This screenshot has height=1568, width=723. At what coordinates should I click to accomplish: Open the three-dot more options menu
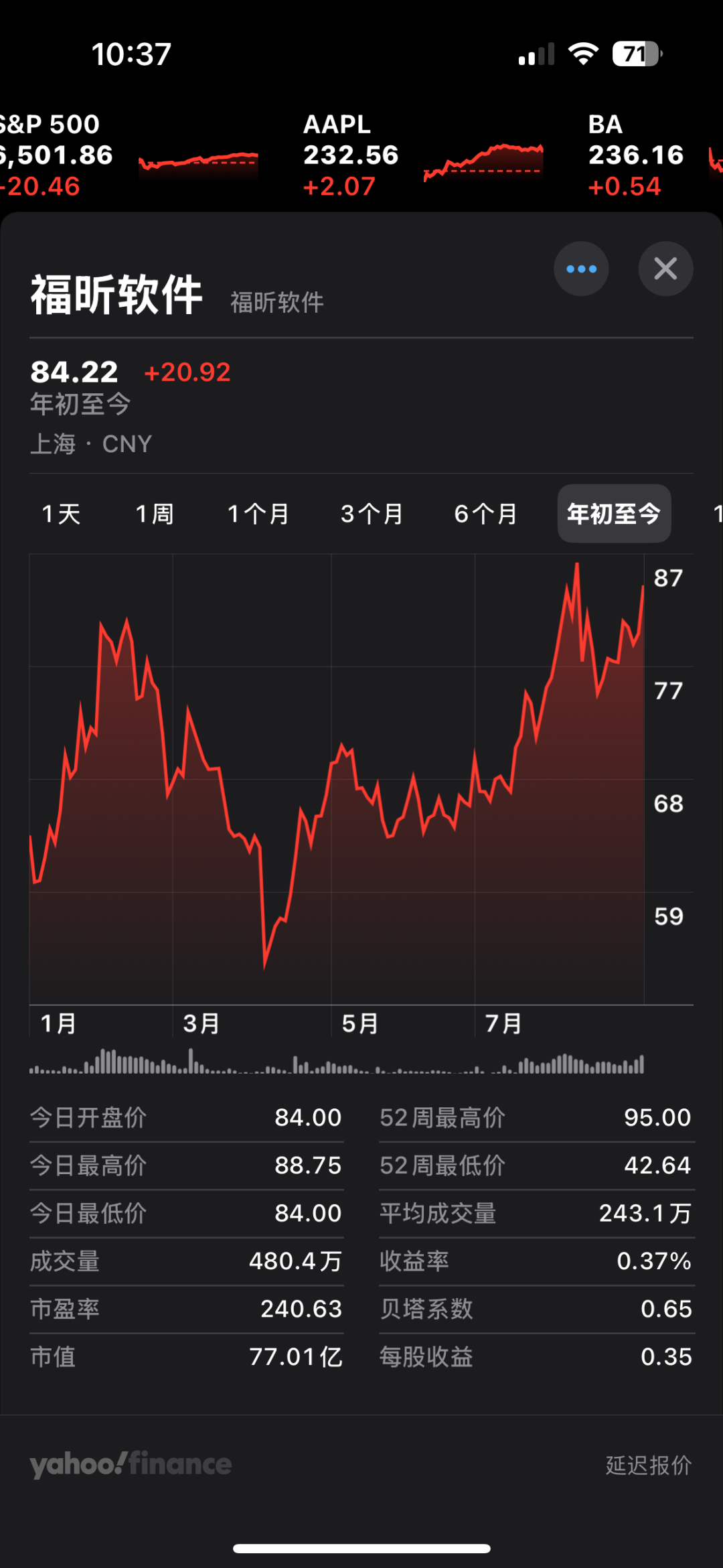pyautogui.click(x=581, y=269)
